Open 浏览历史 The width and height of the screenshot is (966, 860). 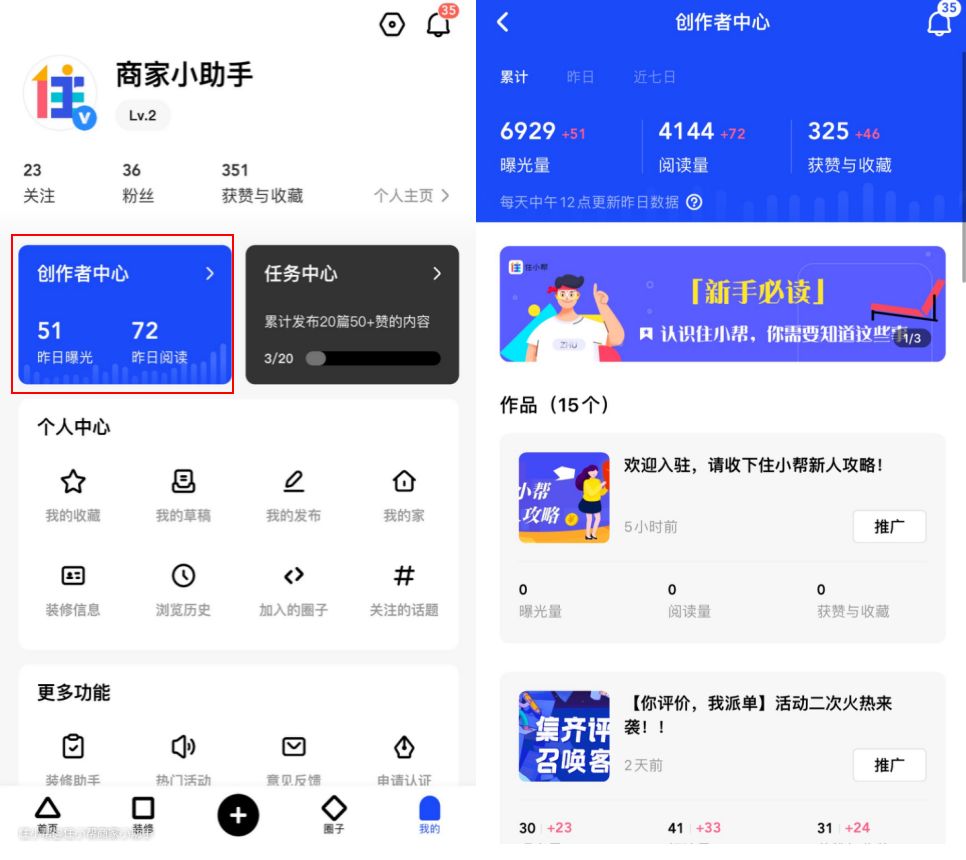coord(183,589)
